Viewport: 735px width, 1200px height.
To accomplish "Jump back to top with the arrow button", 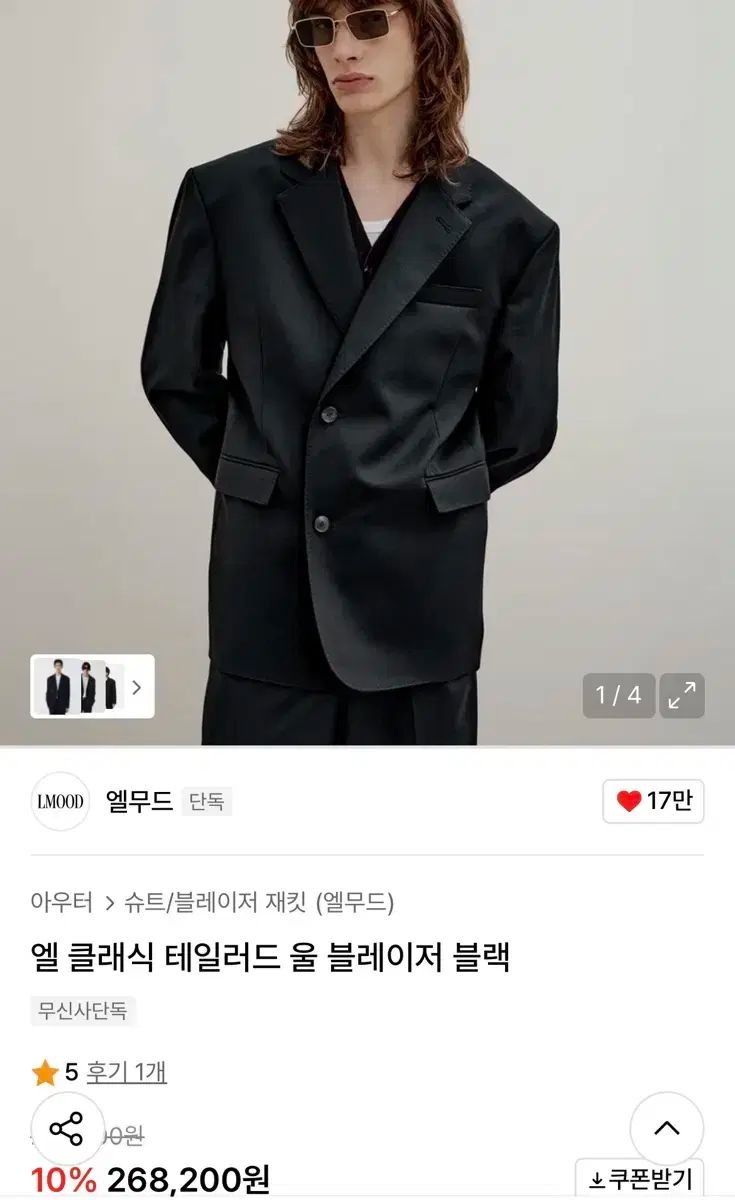I will pyautogui.click(x=666, y=1128).
